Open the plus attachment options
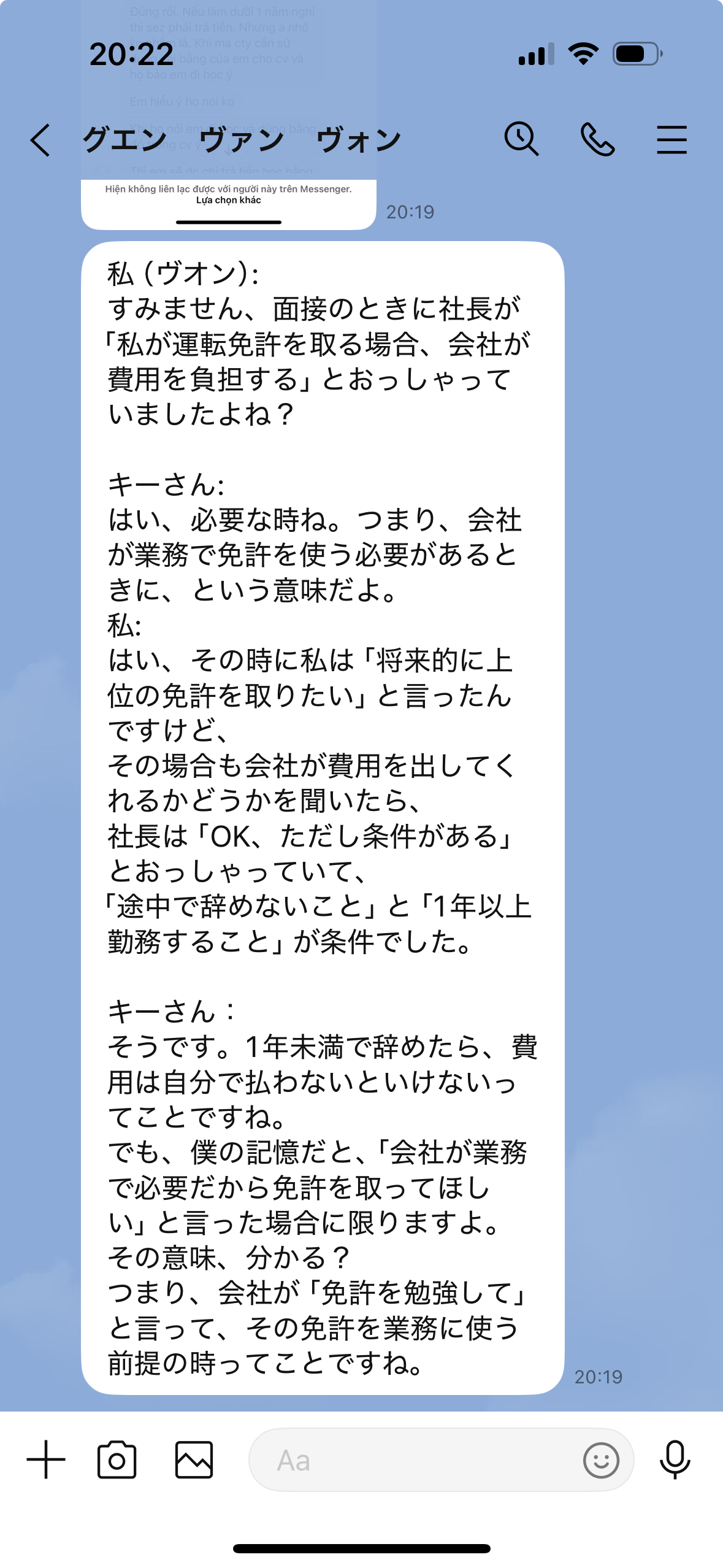Screen dimensions: 723x1568 [x=46, y=1459]
